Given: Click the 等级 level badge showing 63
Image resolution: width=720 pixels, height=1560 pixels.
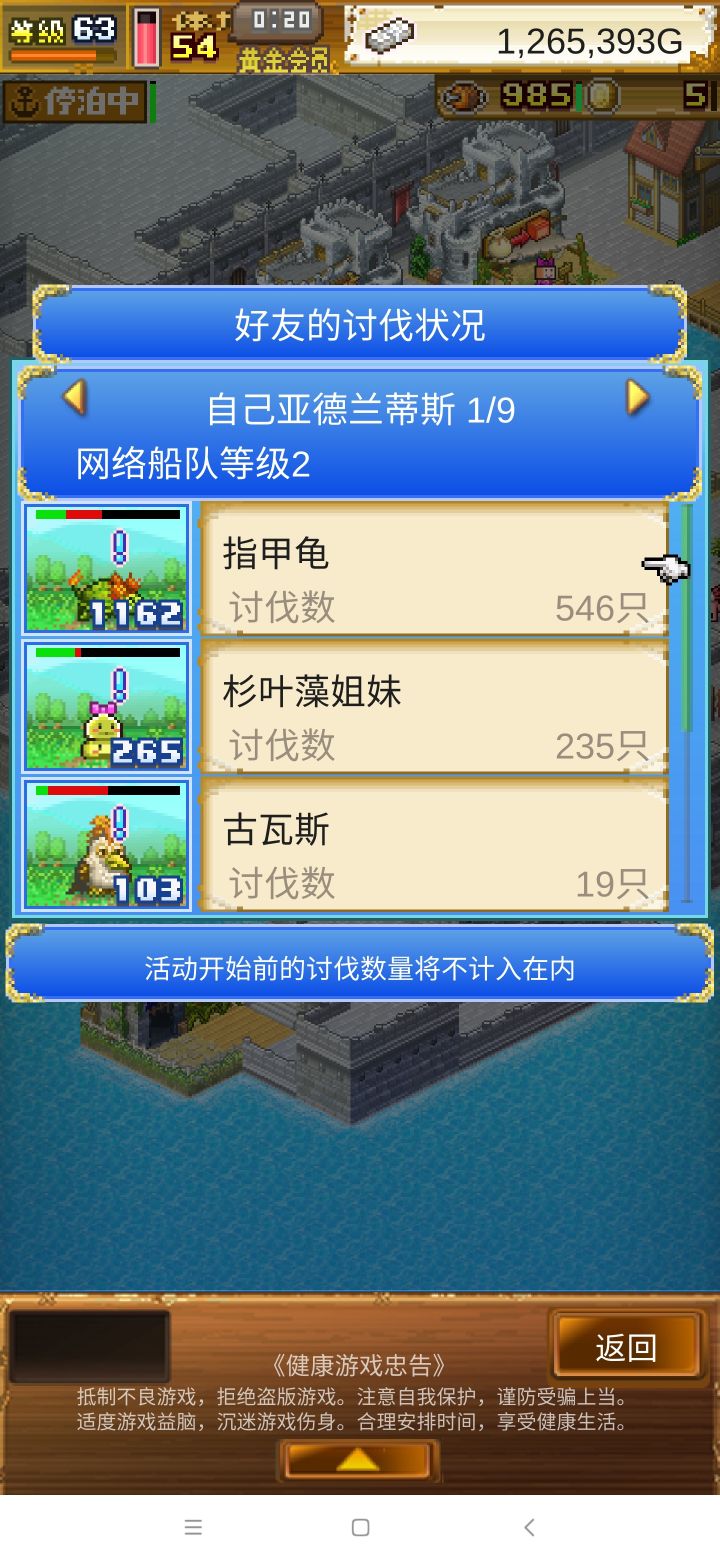Looking at the screenshot, I should click(x=60, y=30).
